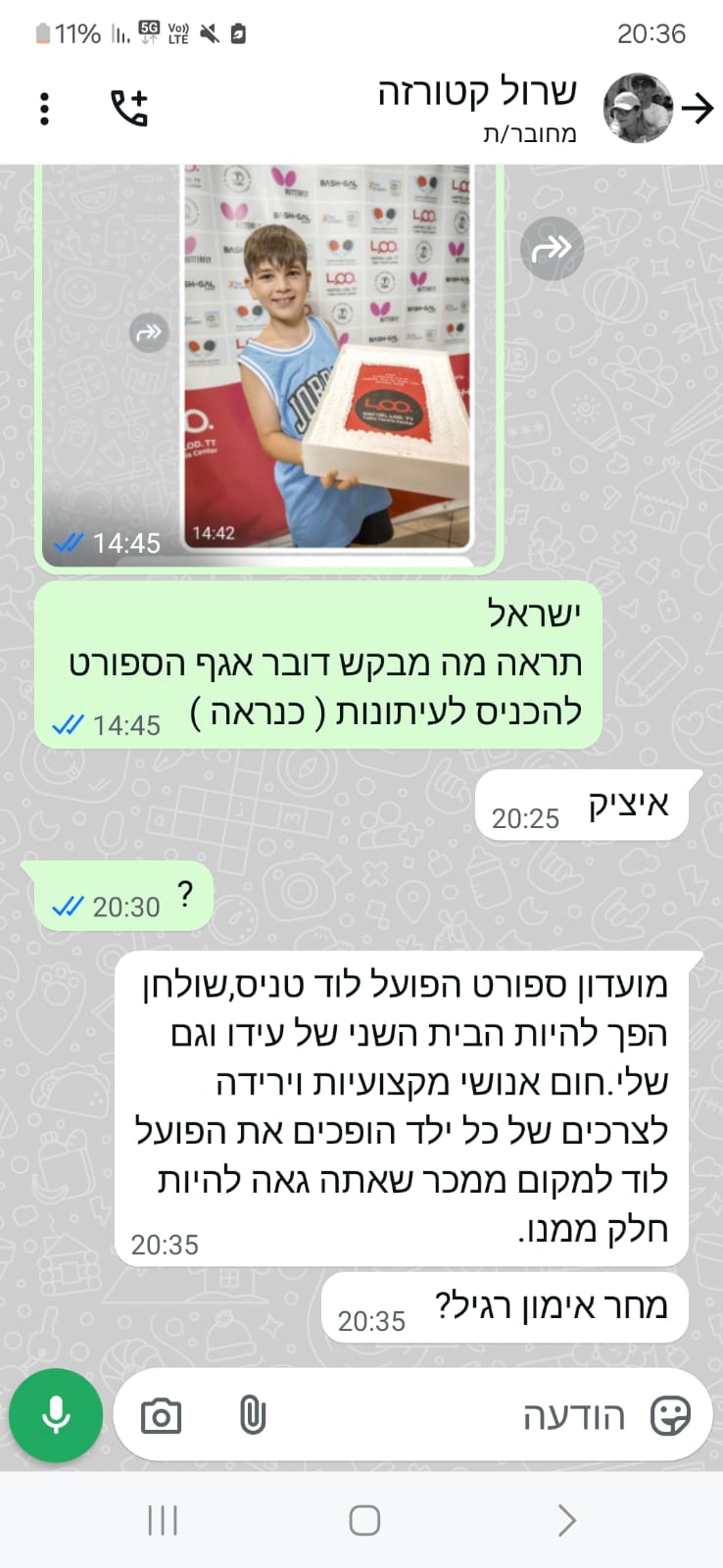Open recent apps from navigation bar

pyautogui.click(x=163, y=1520)
